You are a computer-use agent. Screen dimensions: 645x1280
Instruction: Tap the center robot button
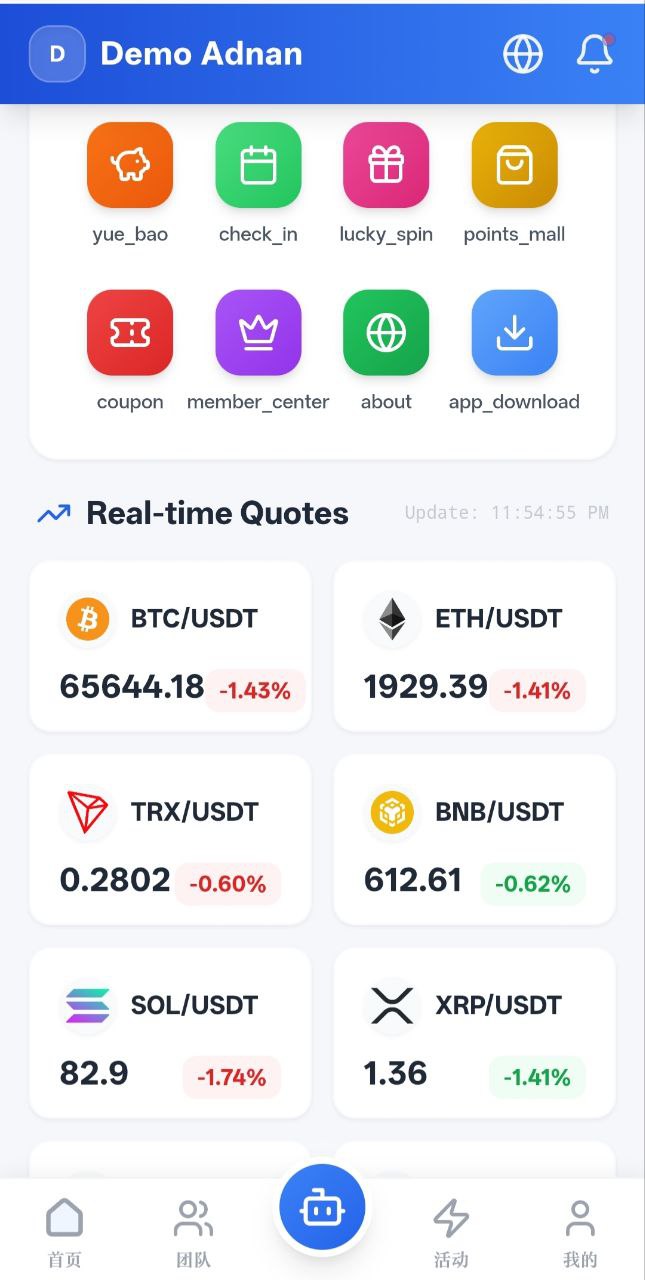[x=322, y=1209]
